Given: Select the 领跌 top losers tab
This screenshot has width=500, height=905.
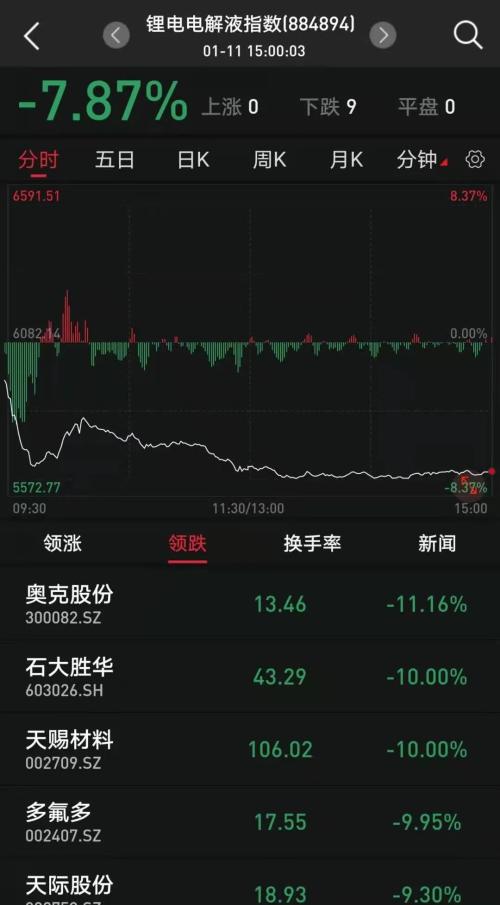Looking at the screenshot, I should (188, 543).
